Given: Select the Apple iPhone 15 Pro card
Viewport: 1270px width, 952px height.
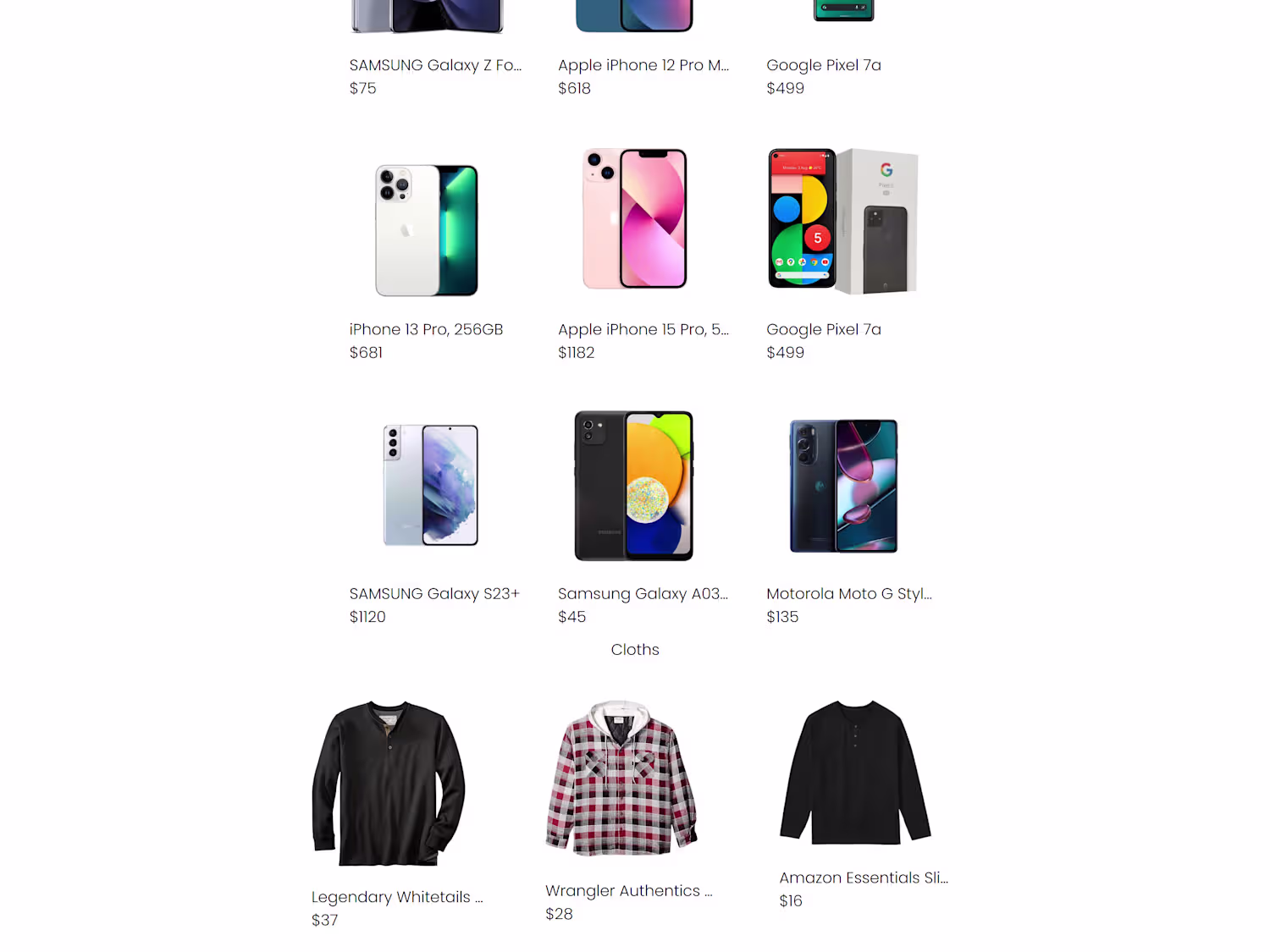Looking at the screenshot, I should click(x=635, y=220).
